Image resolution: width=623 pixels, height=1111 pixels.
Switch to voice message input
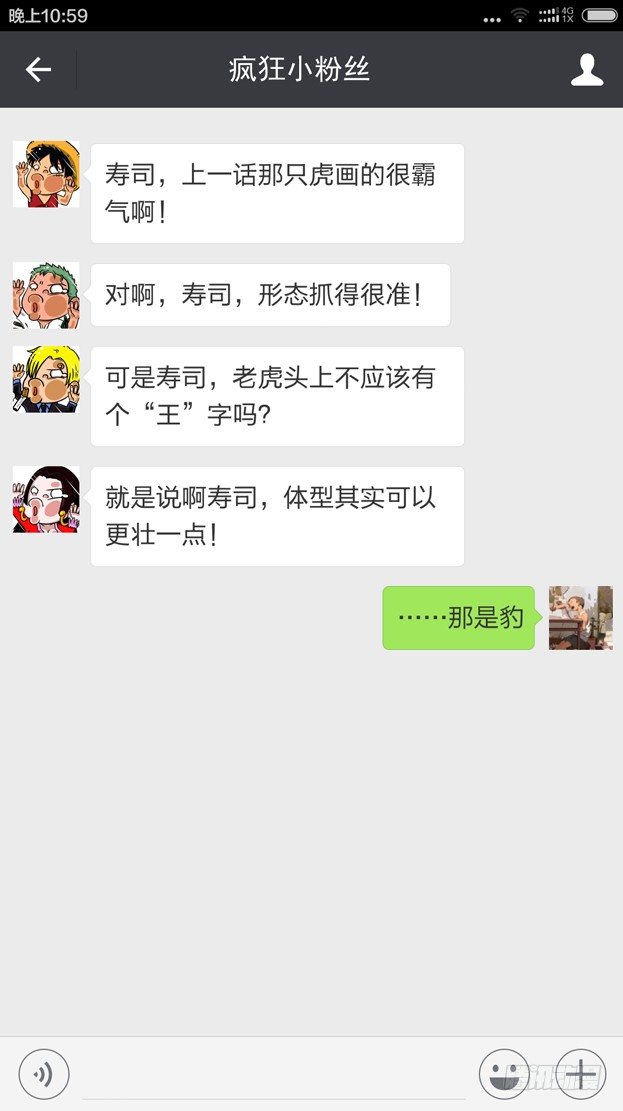coord(44,1075)
